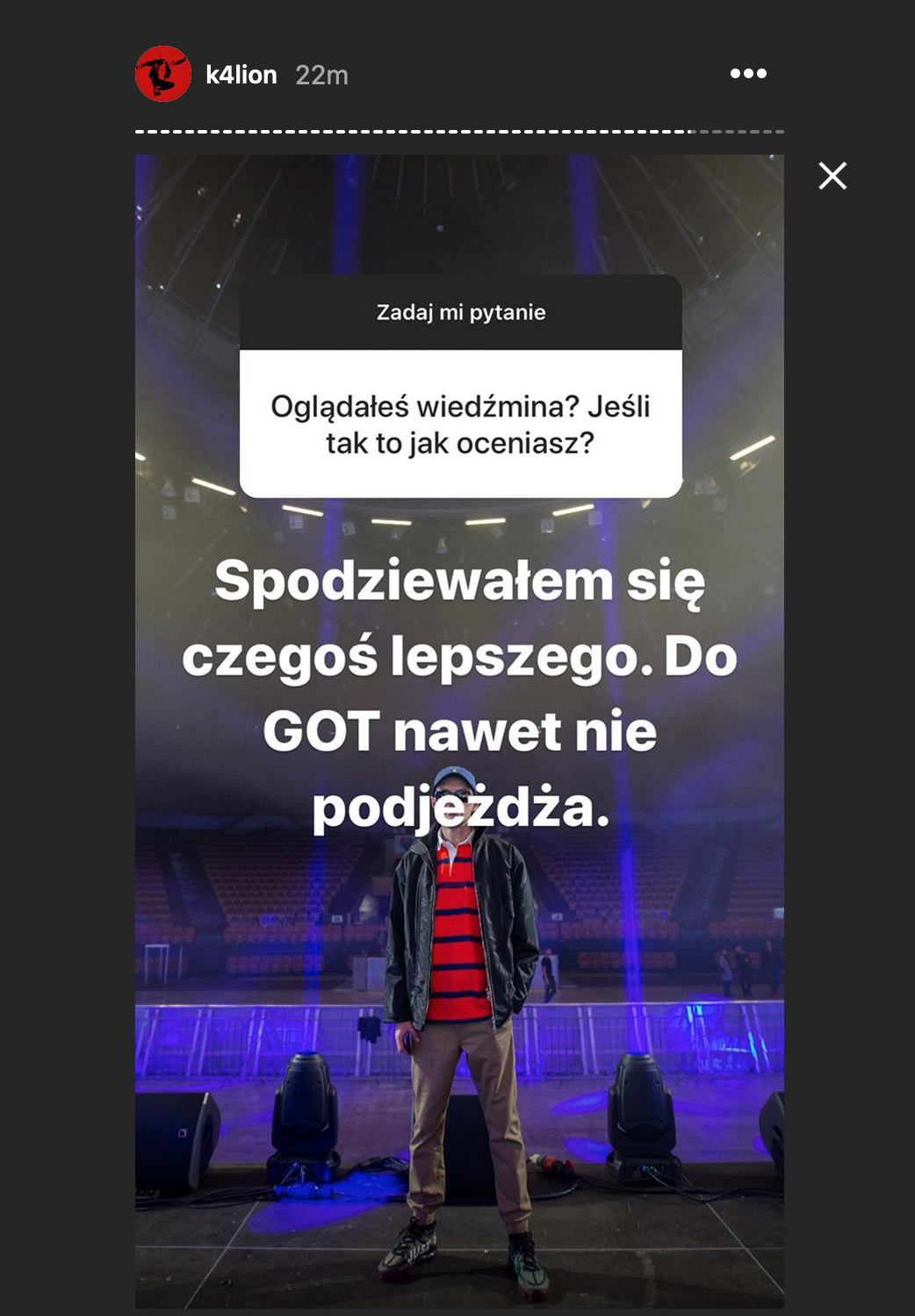Open k4lion's profile picture

(163, 74)
